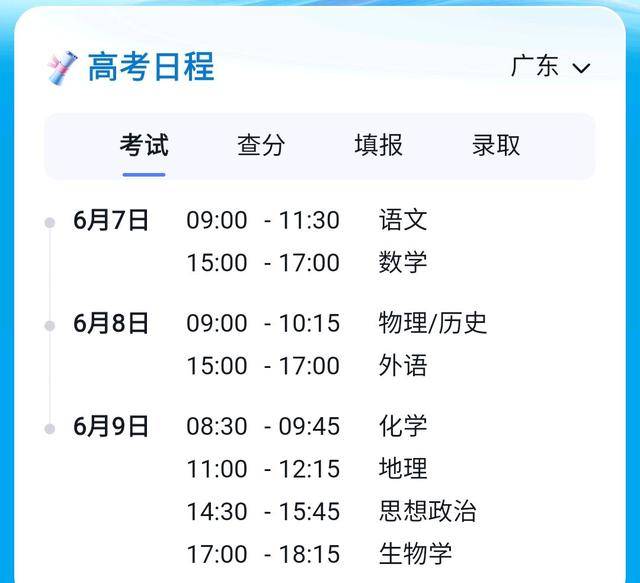Switch to the 录取 tab
The image size is (640, 583).
[x=496, y=145]
